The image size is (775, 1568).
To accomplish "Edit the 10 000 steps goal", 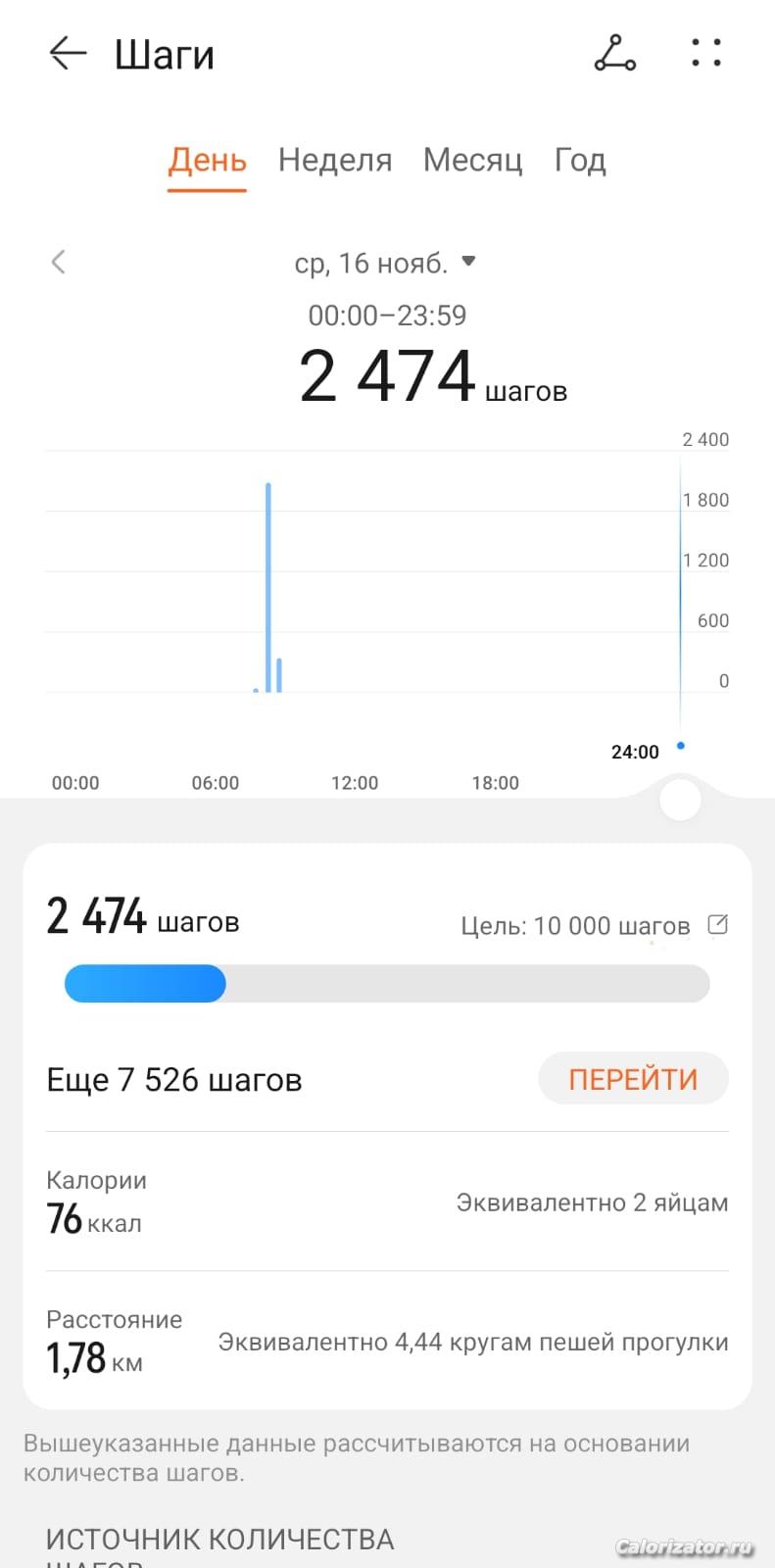I will (x=718, y=924).
